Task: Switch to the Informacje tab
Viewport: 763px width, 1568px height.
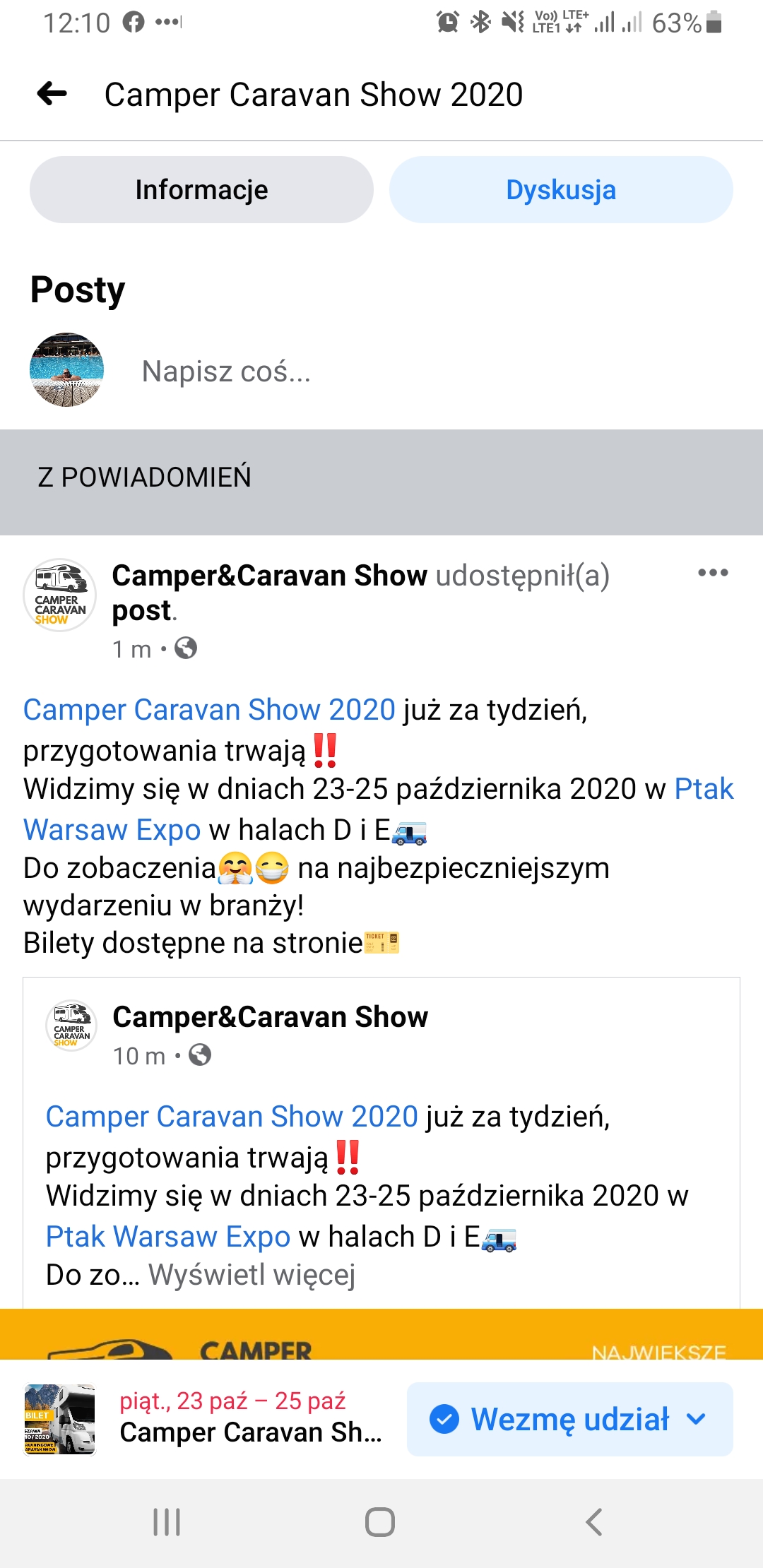Action: pyautogui.click(x=201, y=190)
